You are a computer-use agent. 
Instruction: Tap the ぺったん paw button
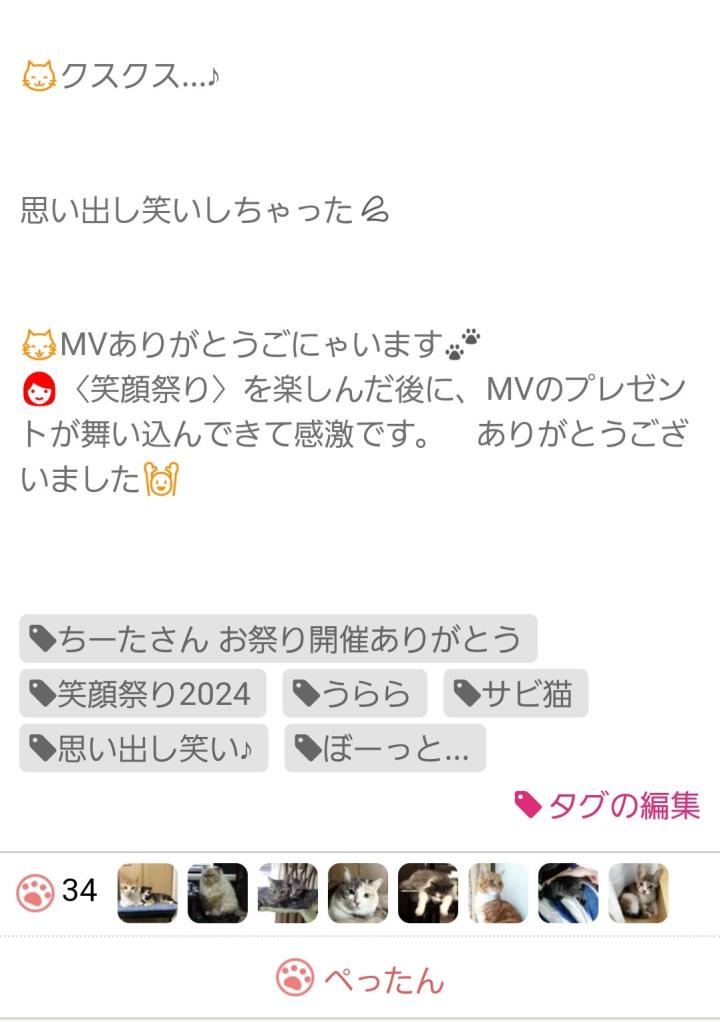click(360, 979)
